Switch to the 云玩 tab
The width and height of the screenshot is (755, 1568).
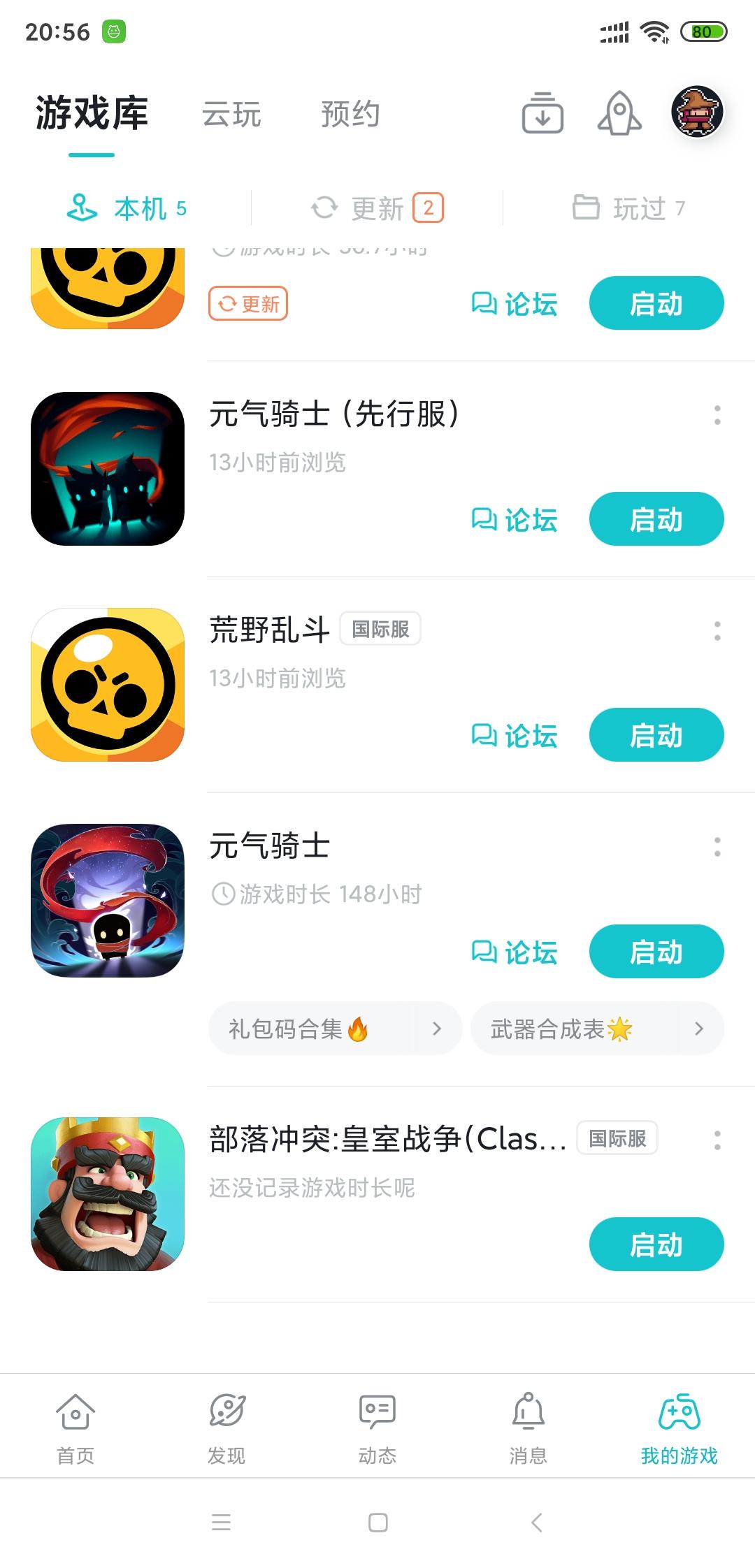[x=231, y=115]
